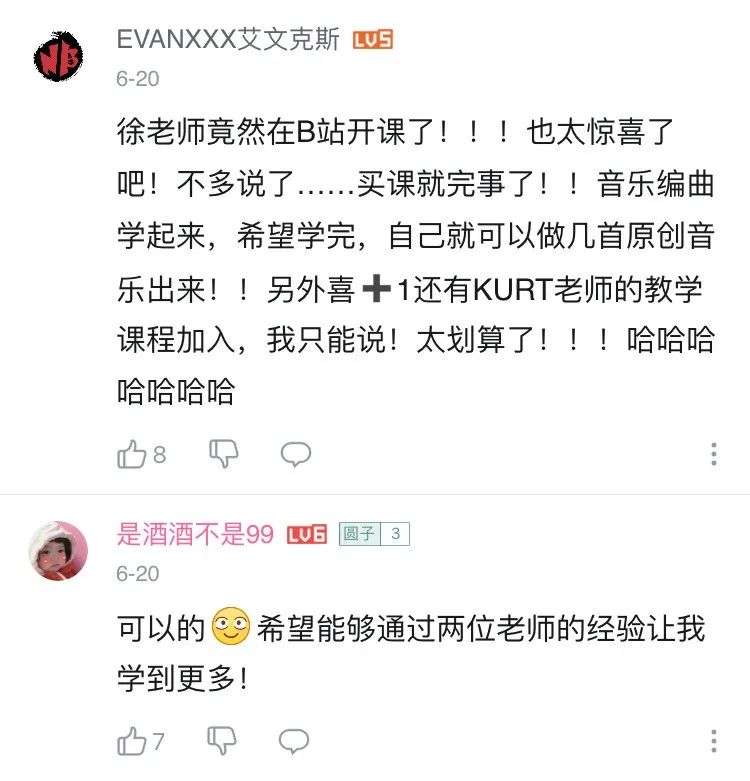Image resolution: width=750 pixels, height=781 pixels.
Task: Open the 圆子 fan badge
Action: pyautogui.click(x=374, y=534)
